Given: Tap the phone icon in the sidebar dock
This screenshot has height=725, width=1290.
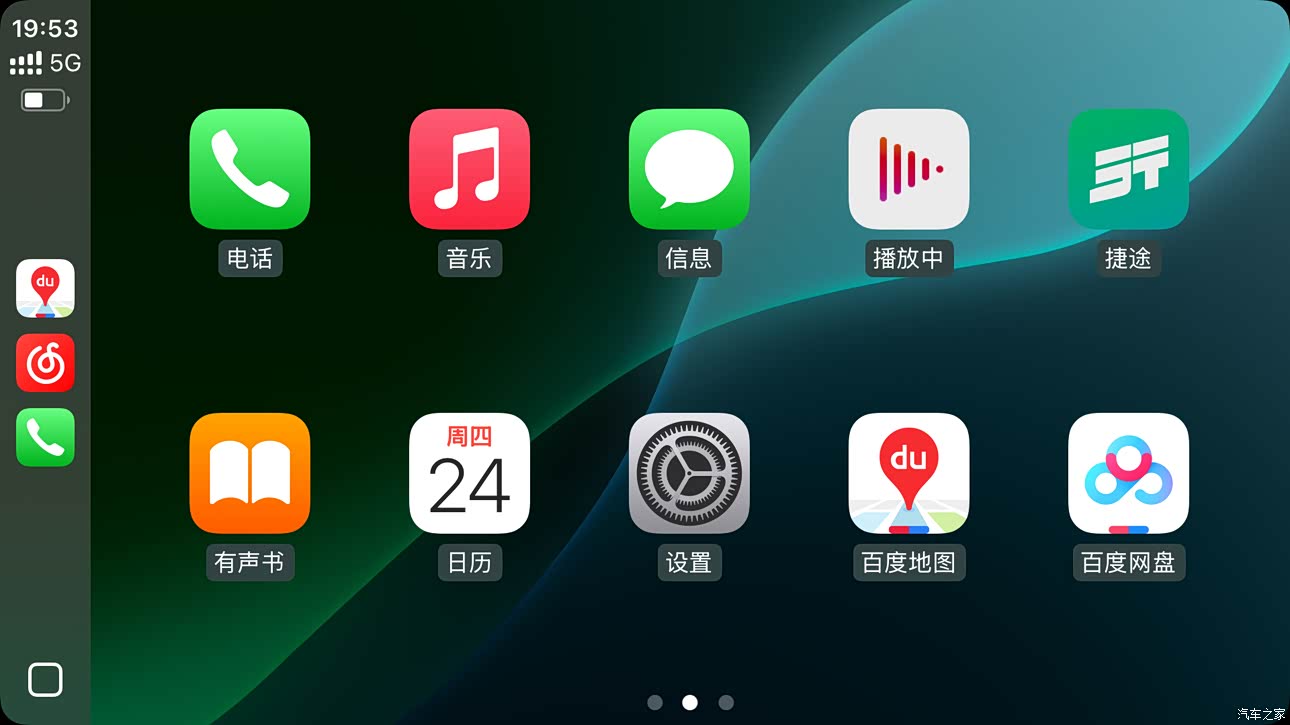Looking at the screenshot, I should (x=45, y=437).
